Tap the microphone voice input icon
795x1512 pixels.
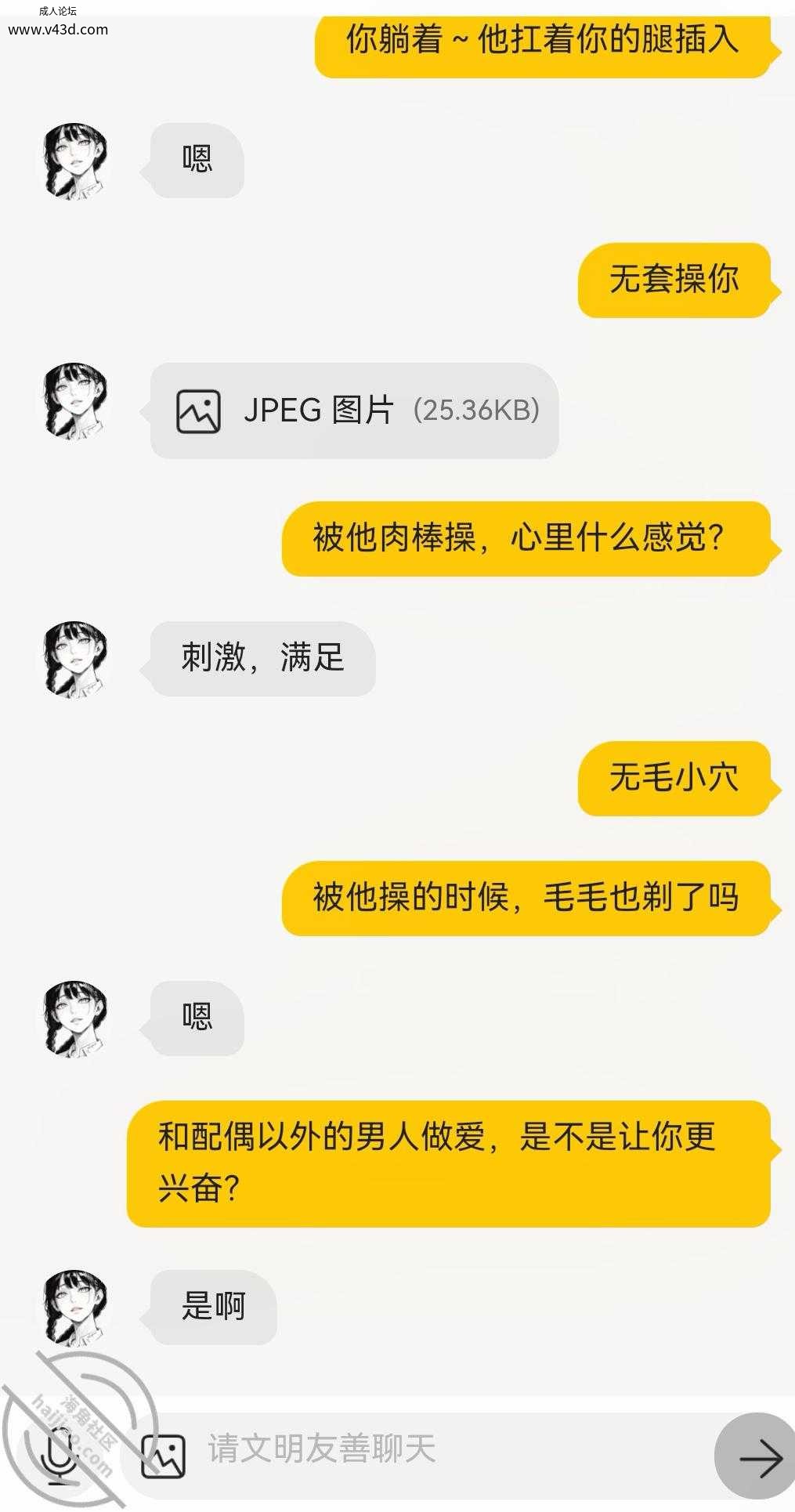point(57,1456)
